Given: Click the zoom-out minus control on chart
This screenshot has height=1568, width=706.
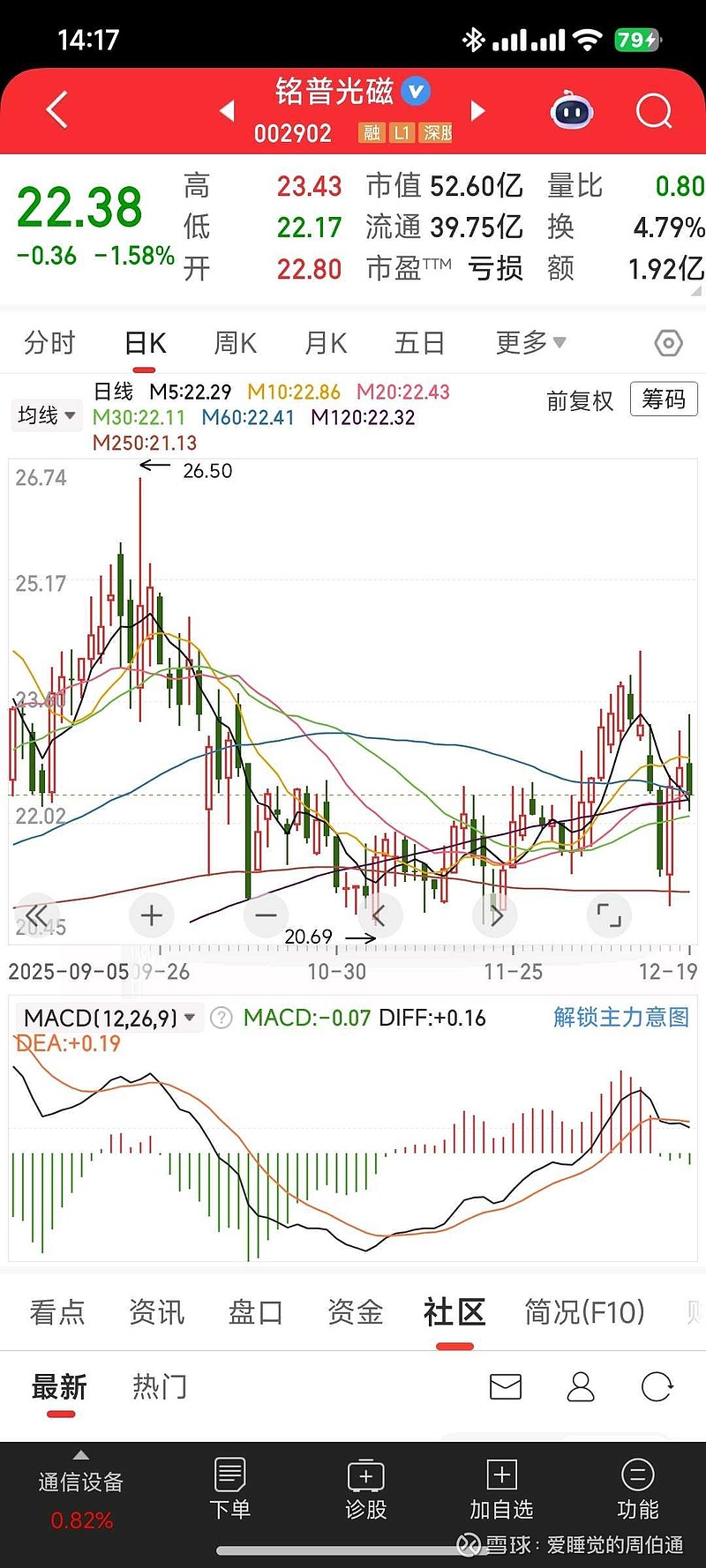Looking at the screenshot, I should [265, 915].
